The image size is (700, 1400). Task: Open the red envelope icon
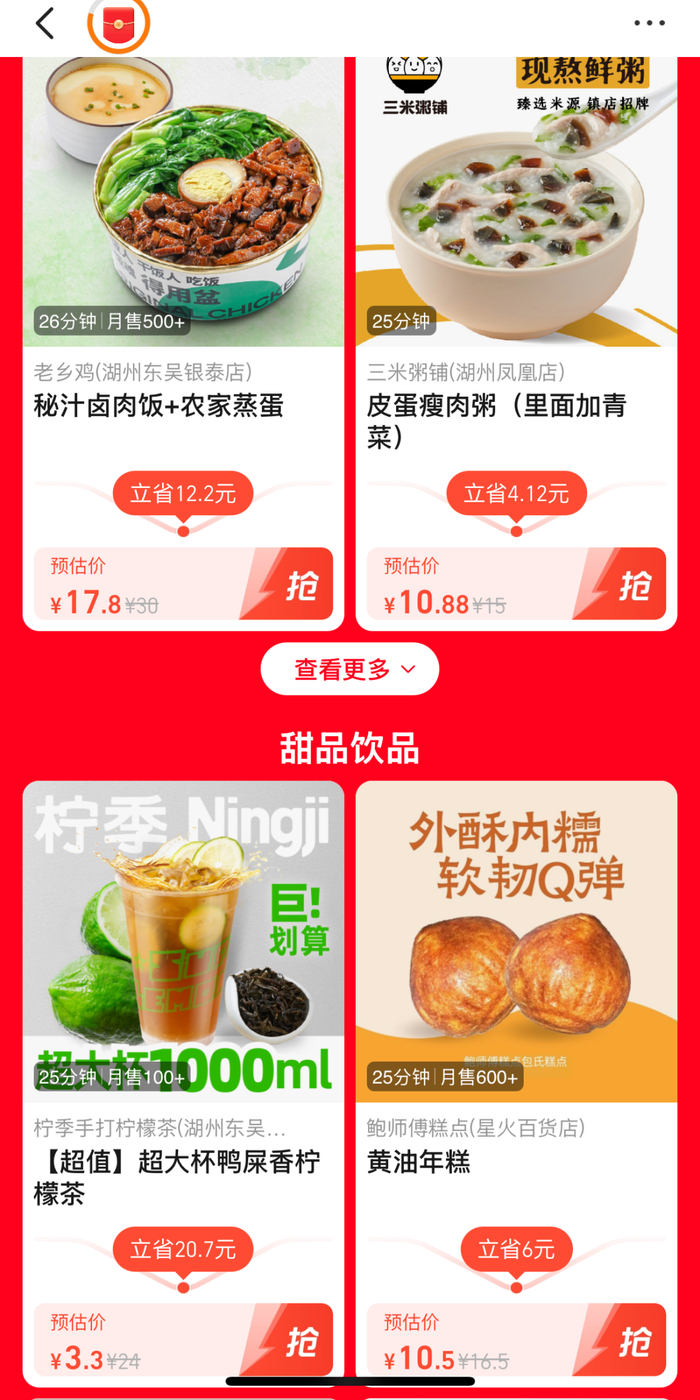tap(119, 22)
